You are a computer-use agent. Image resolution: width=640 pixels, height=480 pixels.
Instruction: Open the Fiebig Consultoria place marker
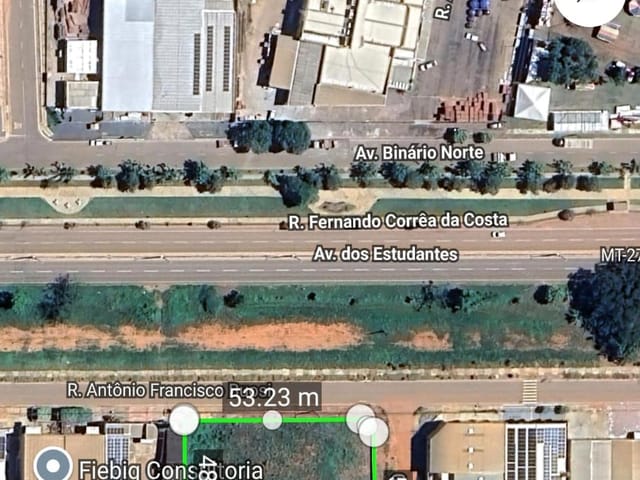pos(52,465)
